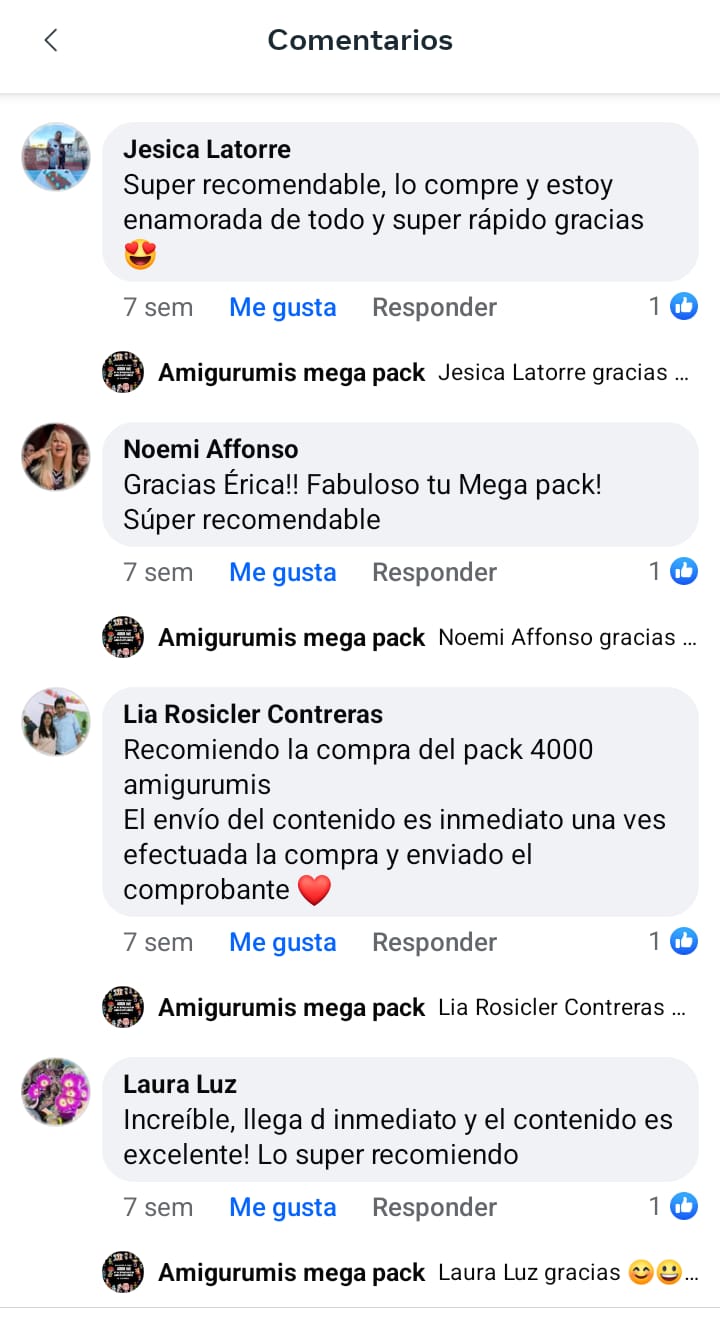This screenshot has width=720, height=1320.
Task: Reply to Jesica Latorre's comment
Action: coord(434,307)
